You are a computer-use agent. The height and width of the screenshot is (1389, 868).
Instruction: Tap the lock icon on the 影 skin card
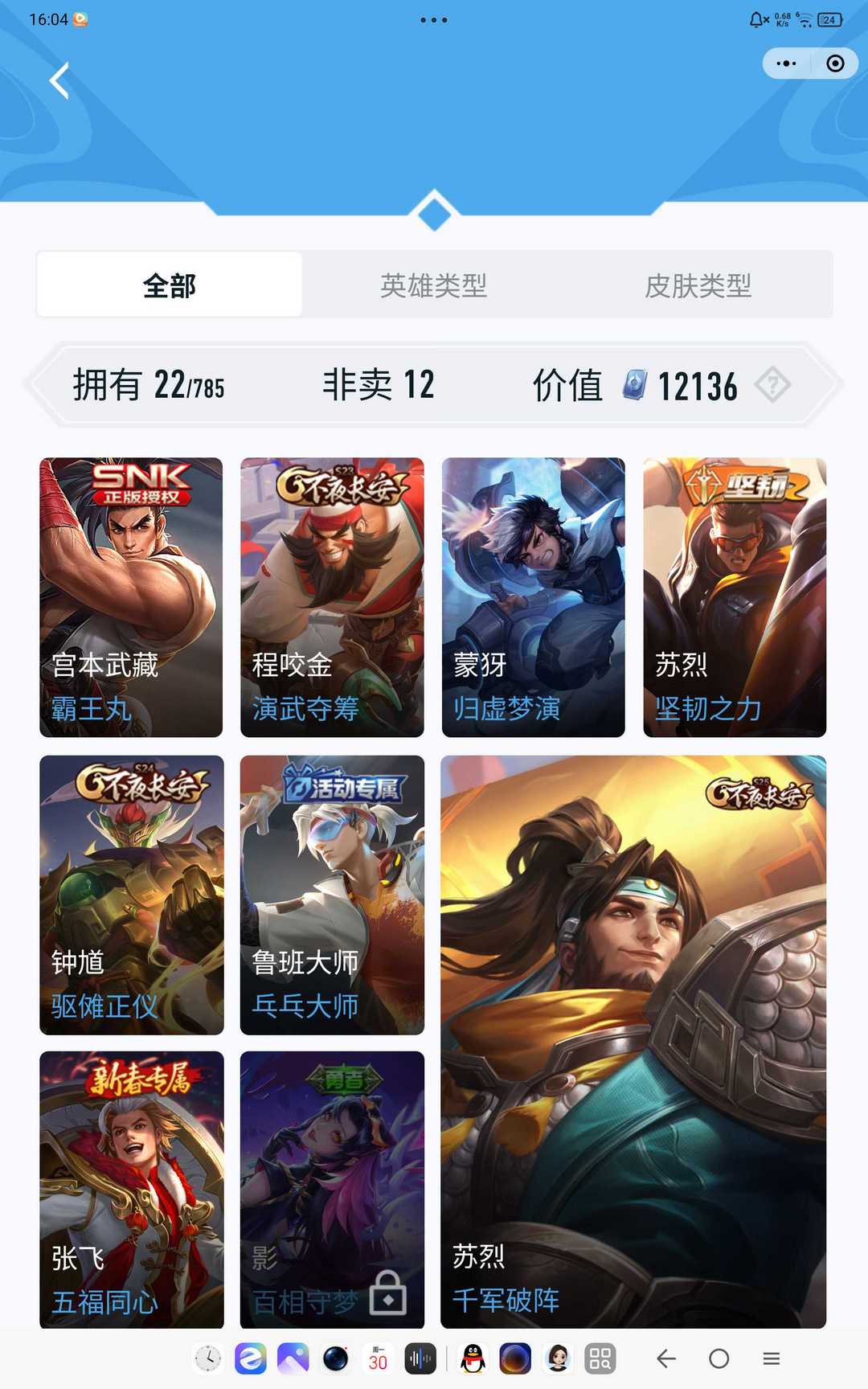(386, 1291)
